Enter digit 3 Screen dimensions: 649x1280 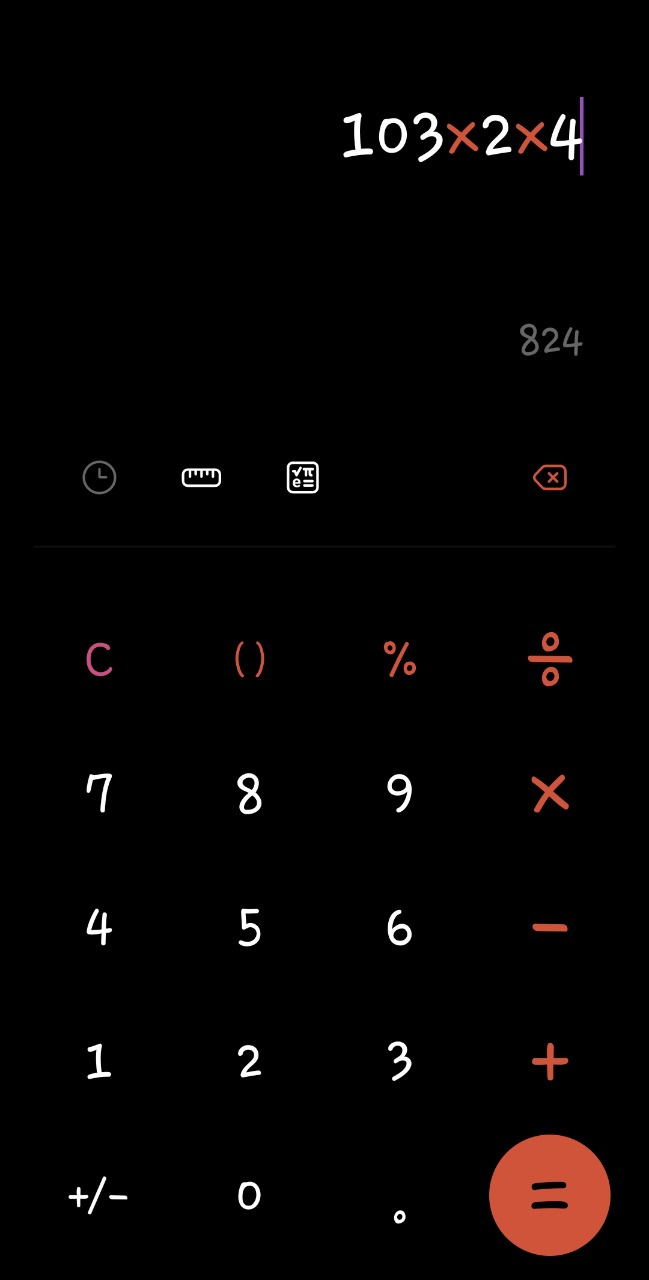pos(399,1061)
